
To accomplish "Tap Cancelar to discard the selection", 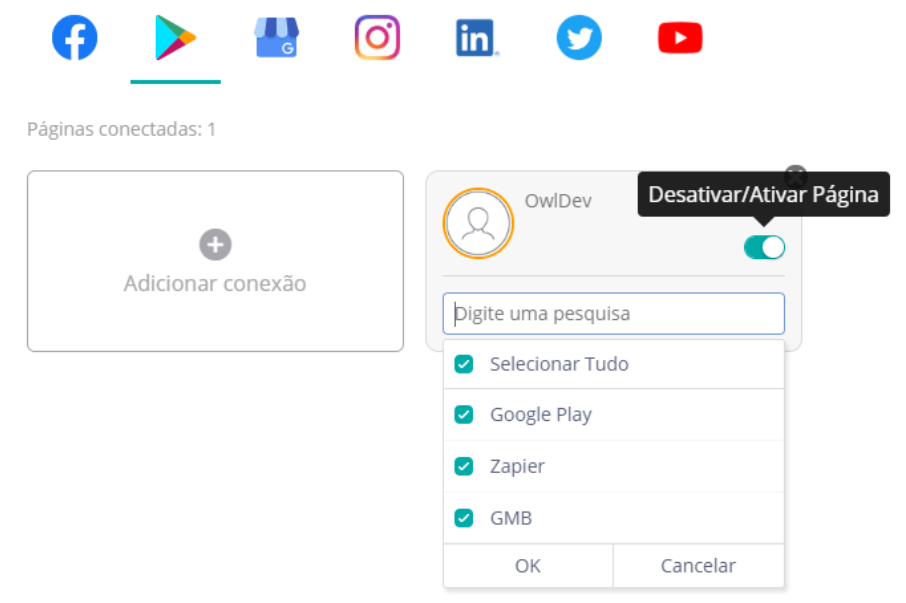I will pyautogui.click(x=698, y=566).
